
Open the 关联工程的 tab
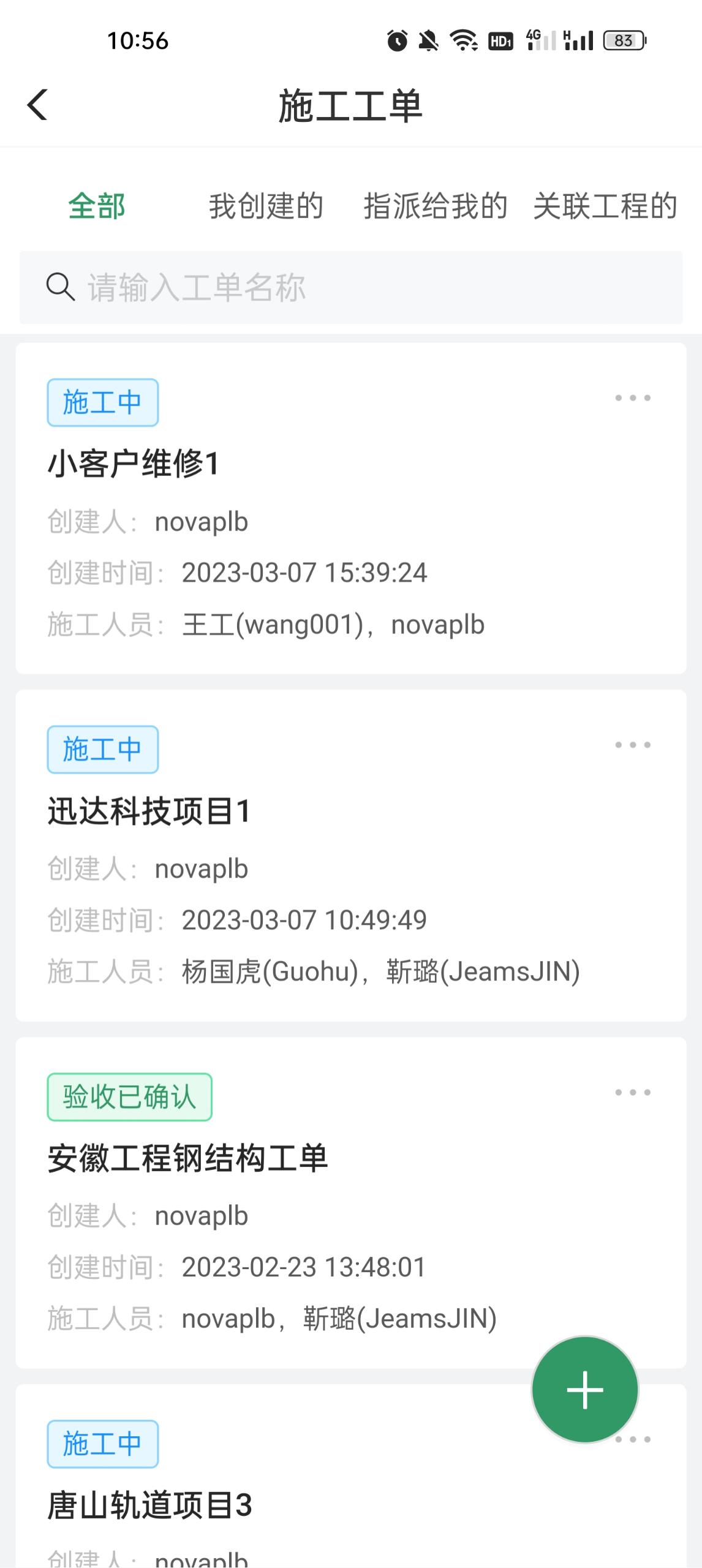(605, 206)
